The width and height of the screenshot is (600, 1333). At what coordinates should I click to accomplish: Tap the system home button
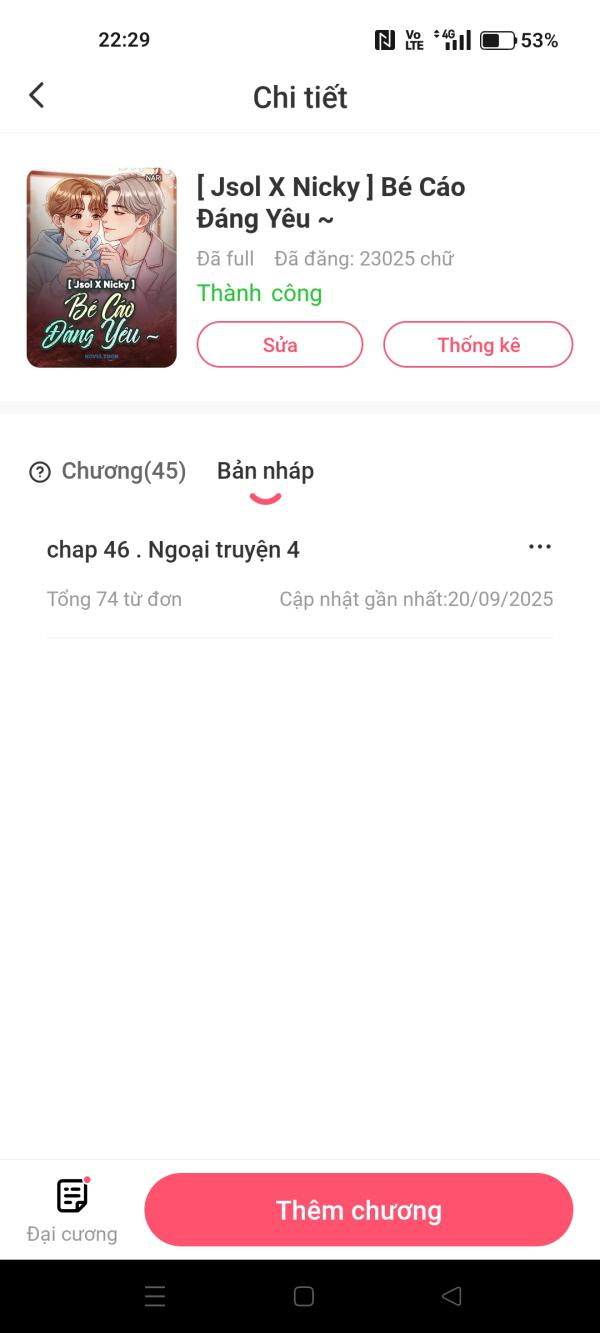pos(304,1297)
